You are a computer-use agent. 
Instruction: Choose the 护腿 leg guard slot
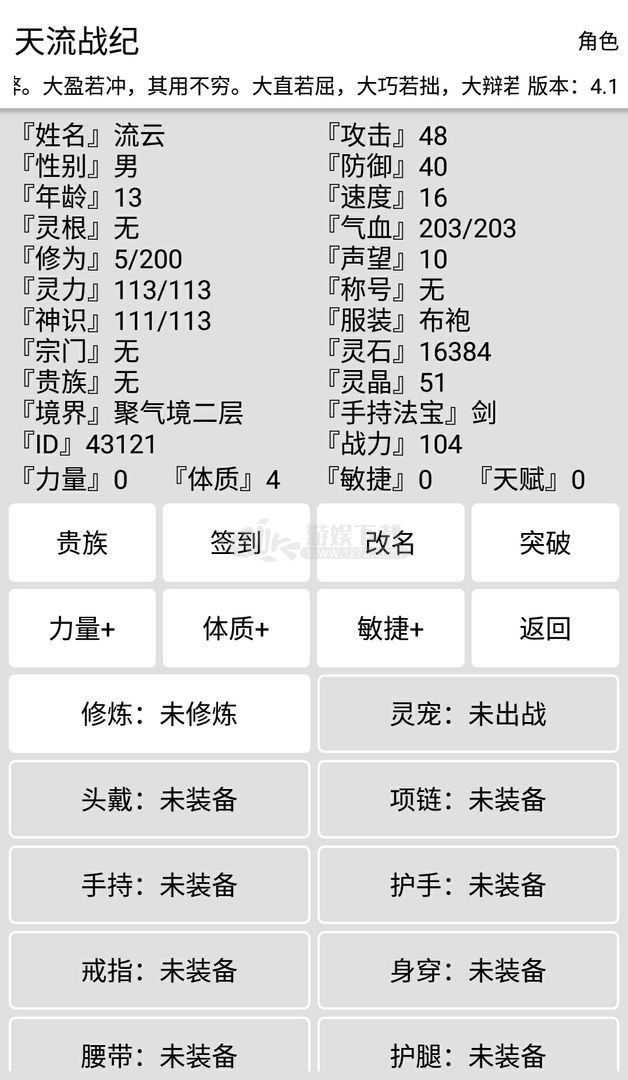coord(468,1048)
